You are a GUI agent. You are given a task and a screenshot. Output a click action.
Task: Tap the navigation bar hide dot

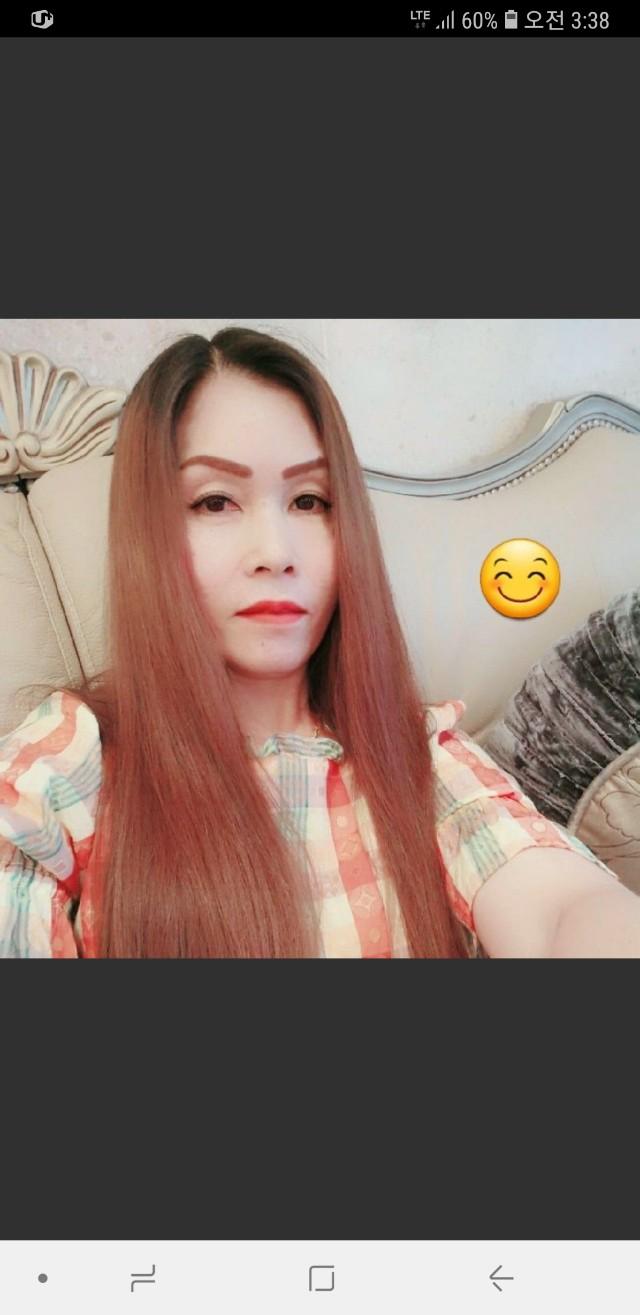43,1278
